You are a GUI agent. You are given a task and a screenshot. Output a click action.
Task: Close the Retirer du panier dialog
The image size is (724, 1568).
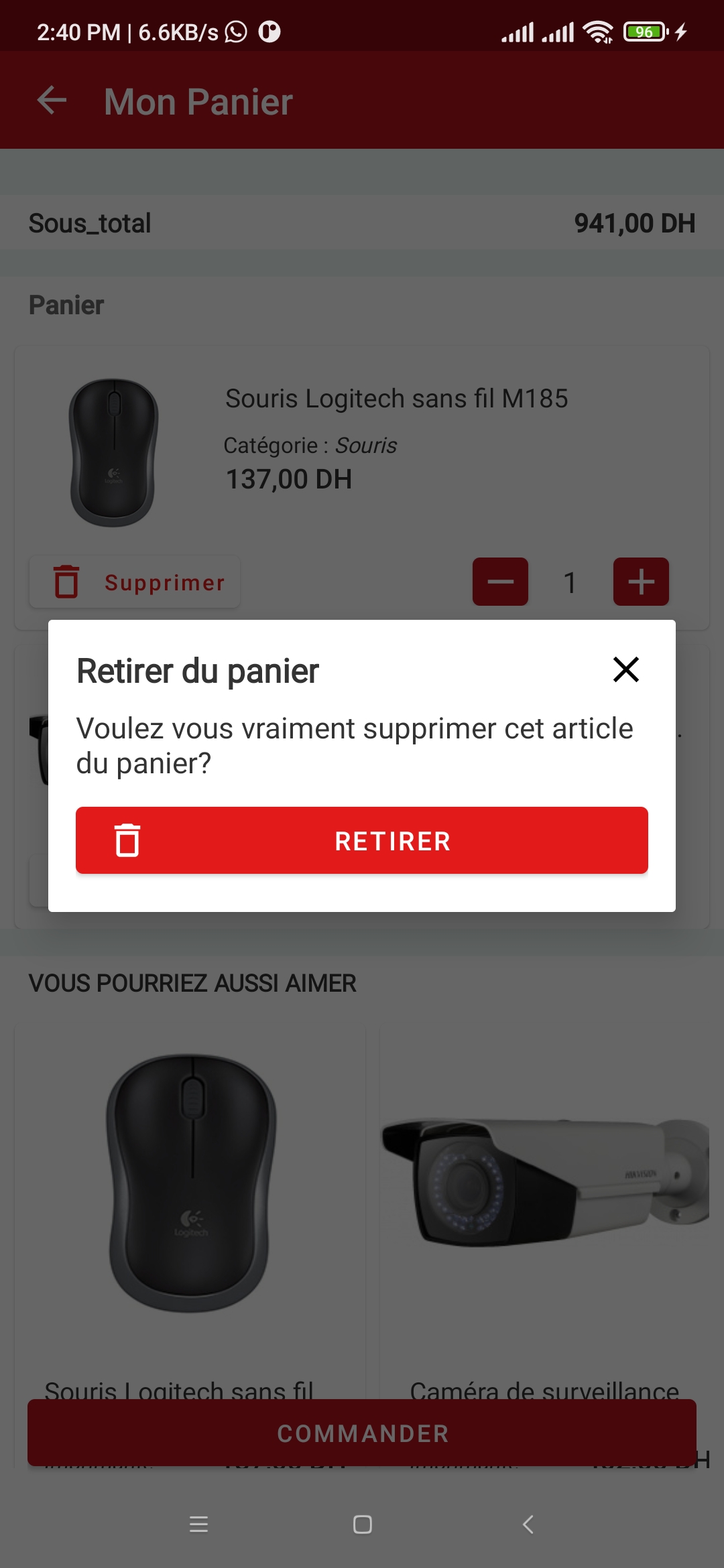click(625, 669)
